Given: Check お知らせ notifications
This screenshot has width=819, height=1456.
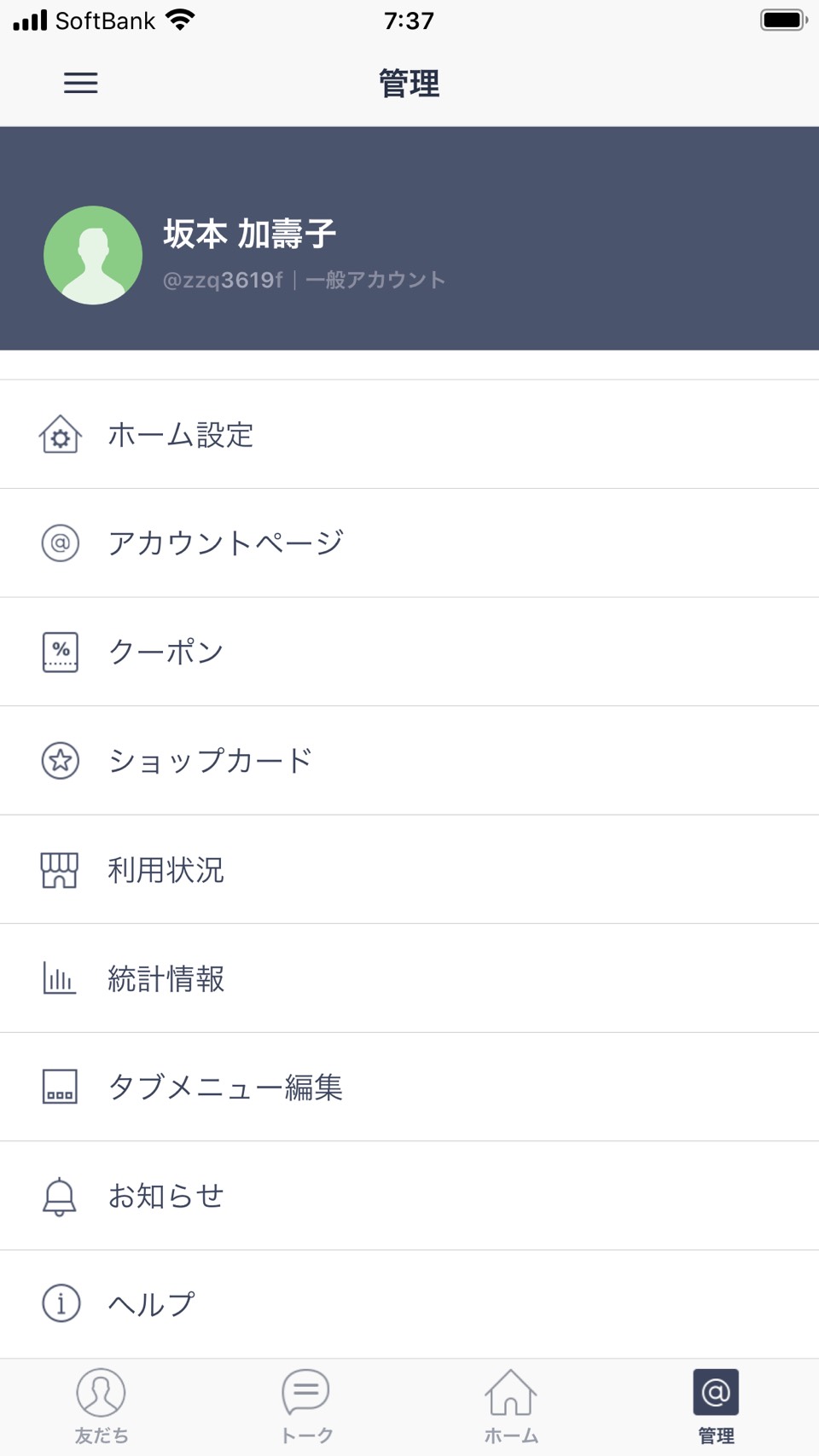Looking at the screenshot, I should coord(409,1196).
